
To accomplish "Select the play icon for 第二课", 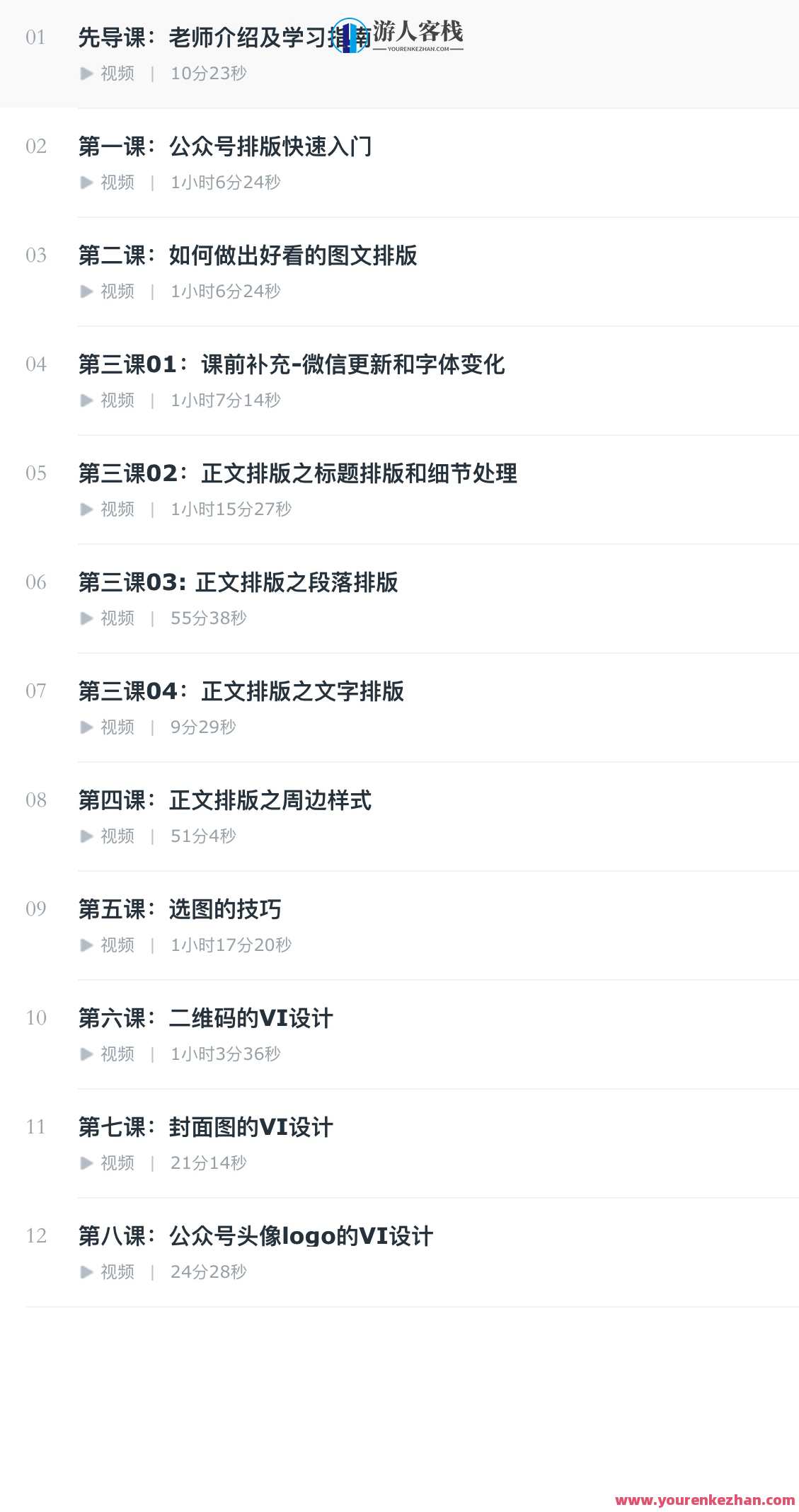I will (87, 292).
